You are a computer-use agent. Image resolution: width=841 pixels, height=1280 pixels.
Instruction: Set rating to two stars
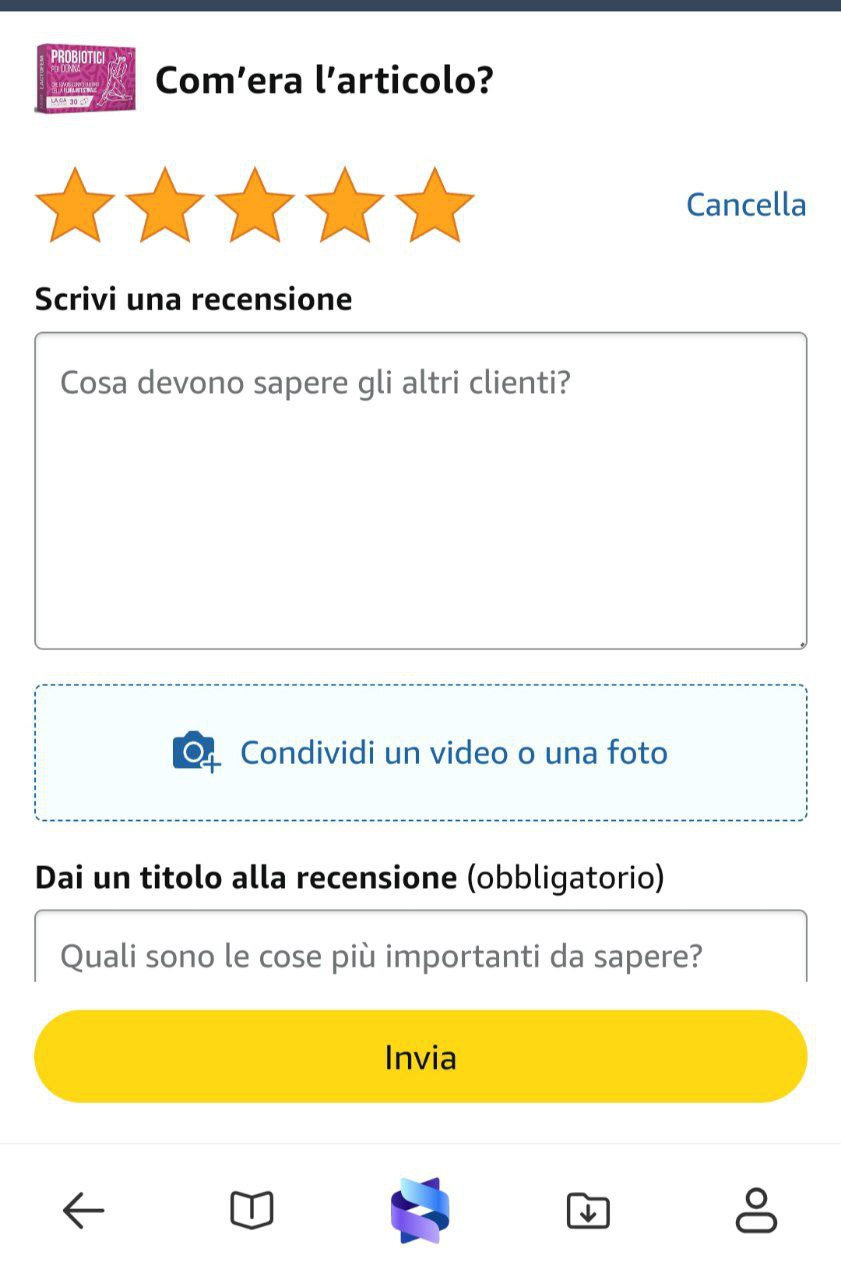coord(165,205)
